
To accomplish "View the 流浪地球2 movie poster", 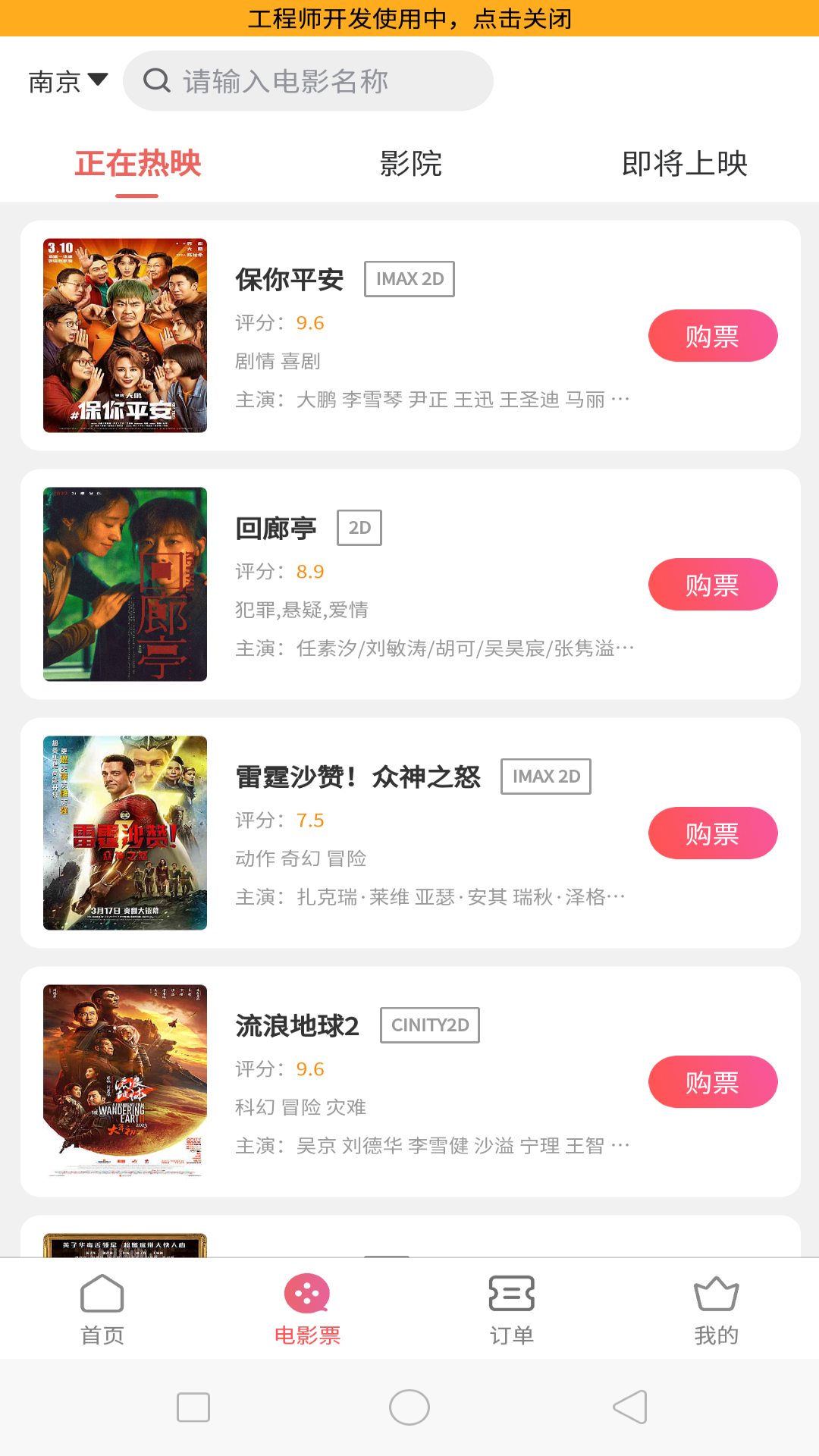I will [125, 1081].
